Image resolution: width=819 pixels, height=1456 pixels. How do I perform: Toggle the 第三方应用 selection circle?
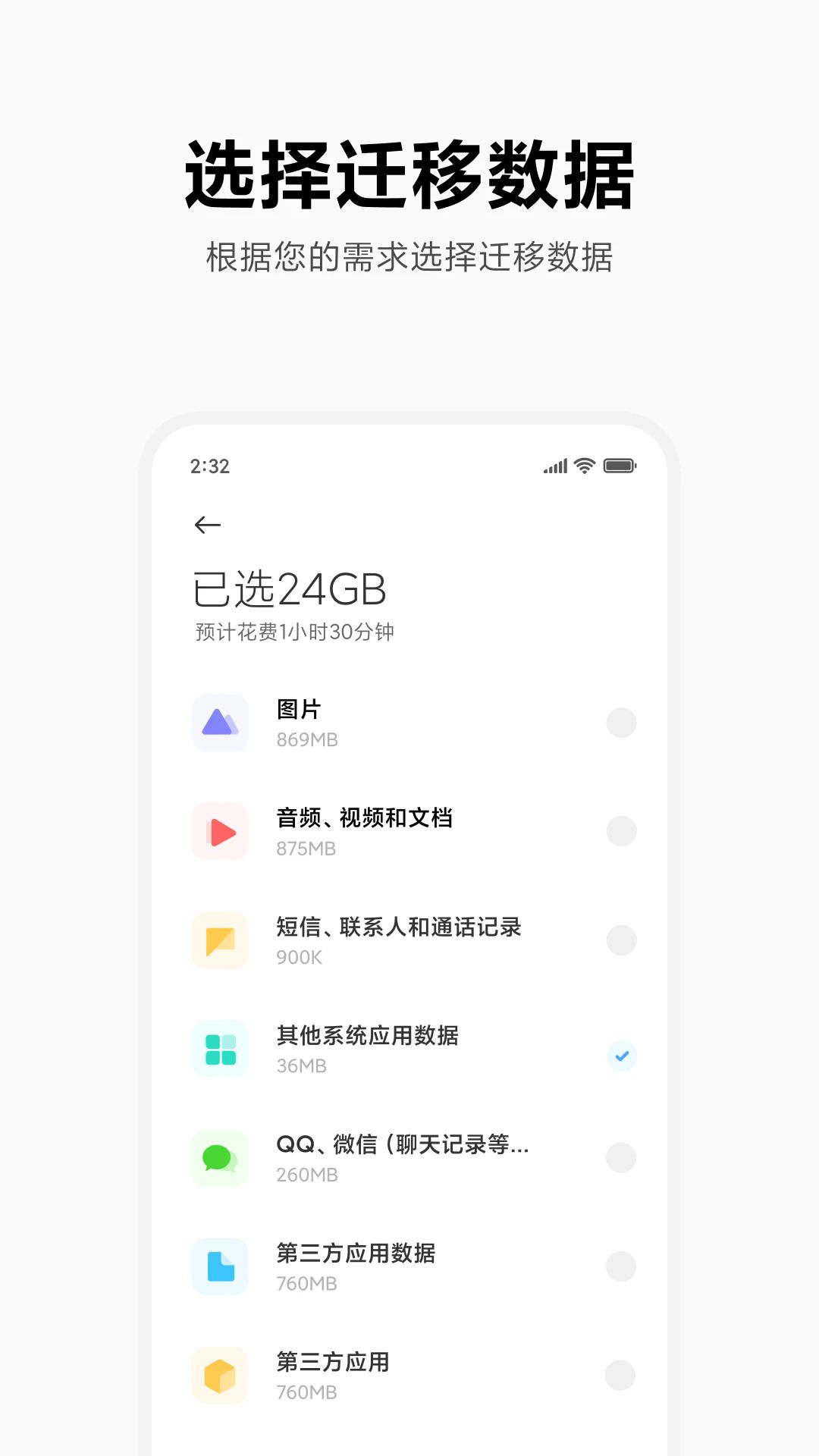pyautogui.click(x=622, y=1375)
